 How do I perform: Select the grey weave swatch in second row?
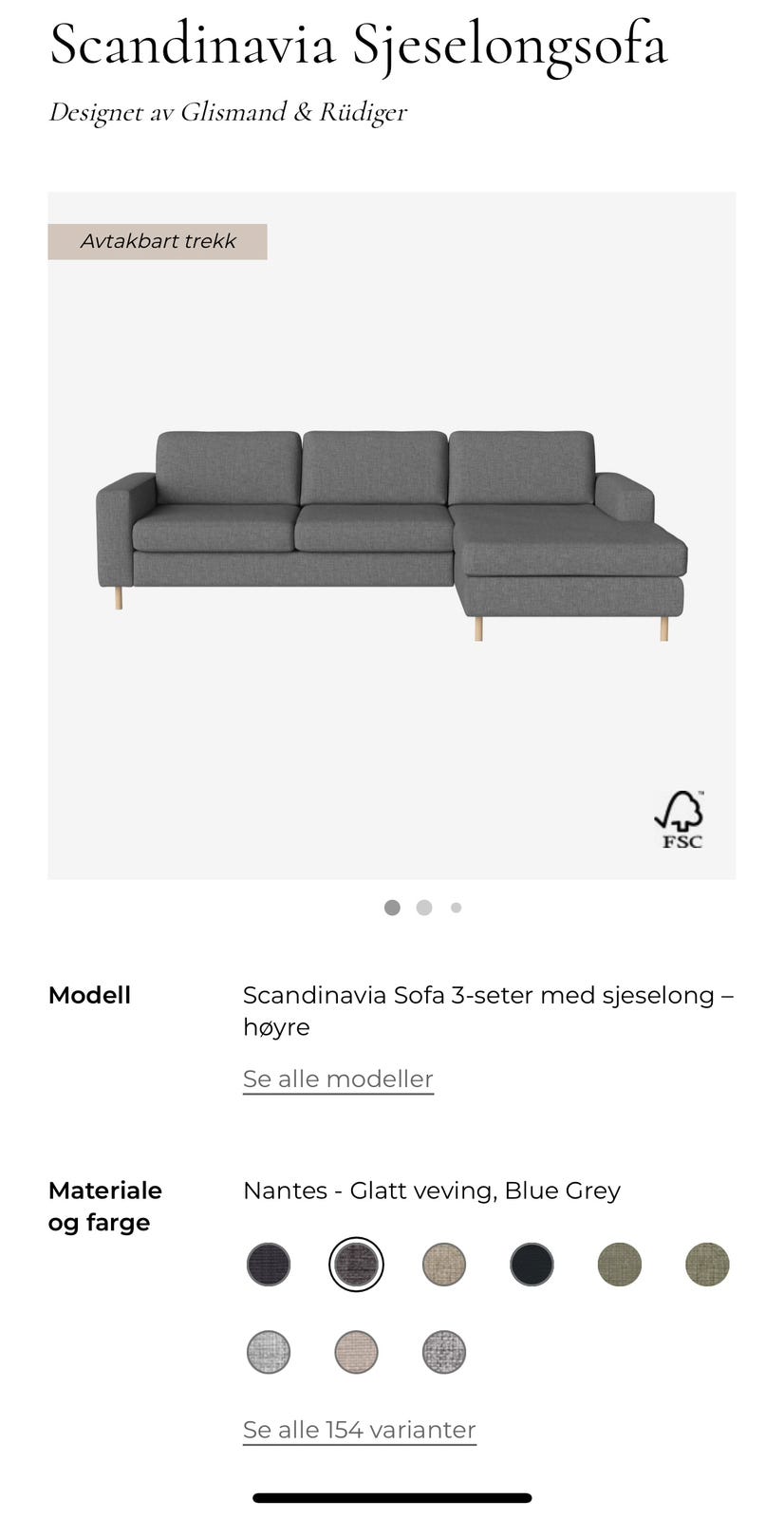pyautogui.click(x=443, y=1352)
